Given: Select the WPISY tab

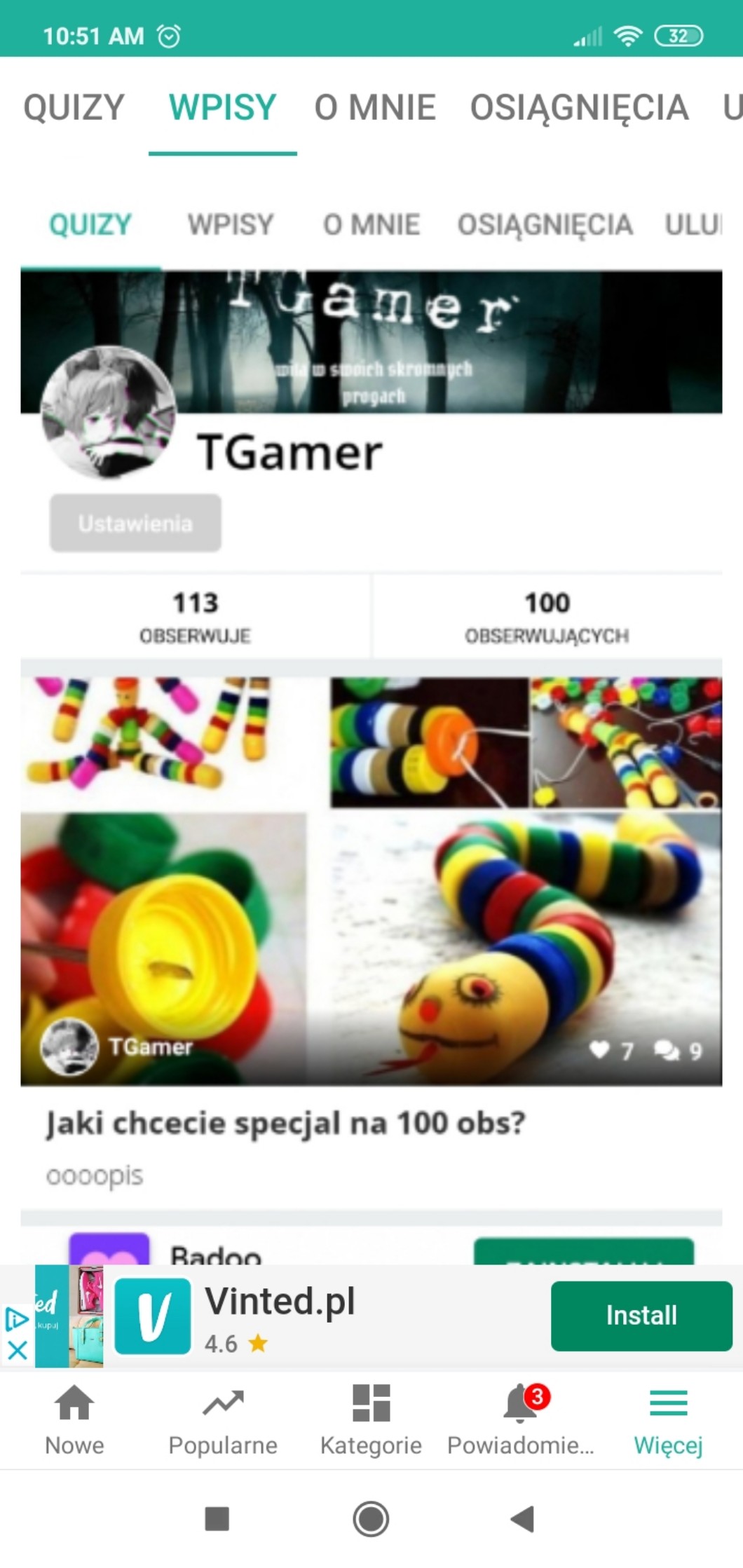Looking at the screenshot, I should click(222, 108).
